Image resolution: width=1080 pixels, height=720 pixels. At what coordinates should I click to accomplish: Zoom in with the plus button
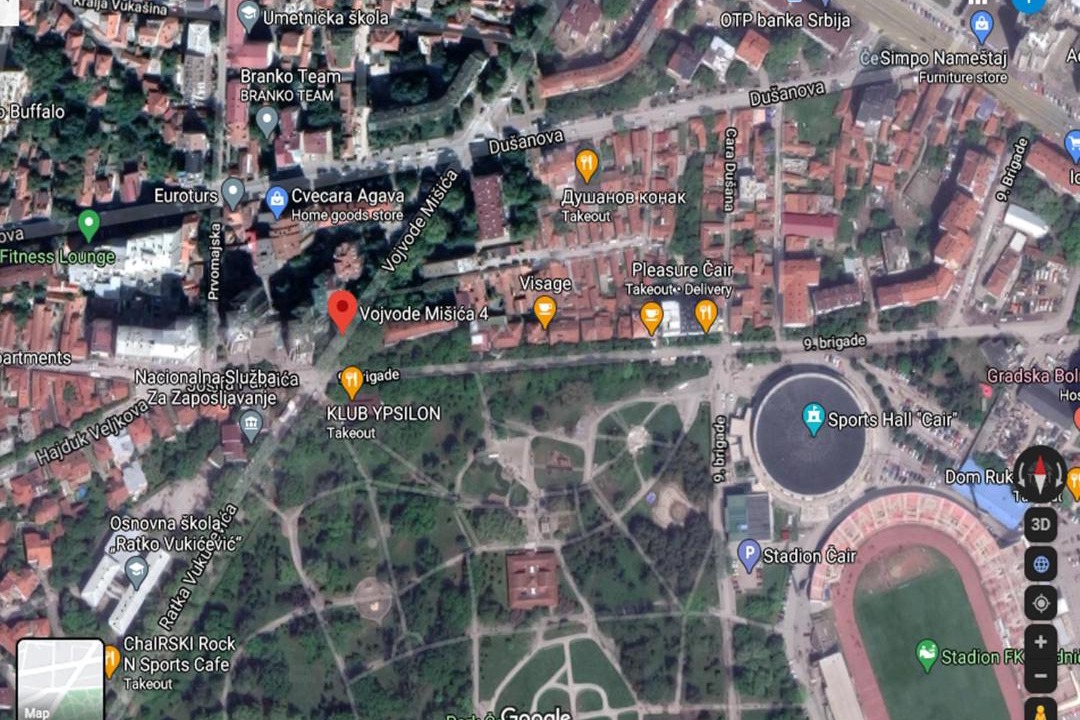click(1041, 642)
